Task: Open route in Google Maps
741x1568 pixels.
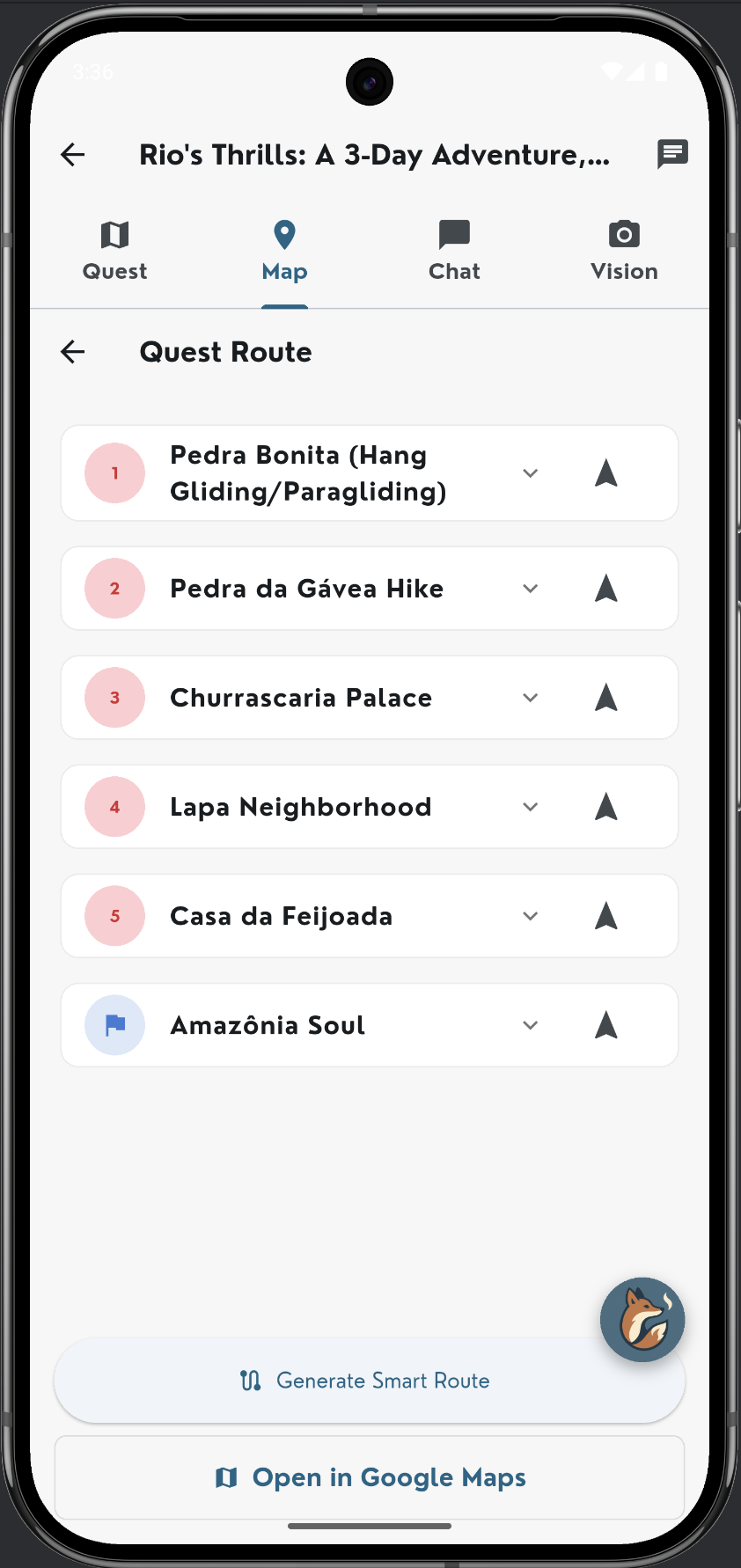Action: pyautogui.click(x=369, y=1477)
